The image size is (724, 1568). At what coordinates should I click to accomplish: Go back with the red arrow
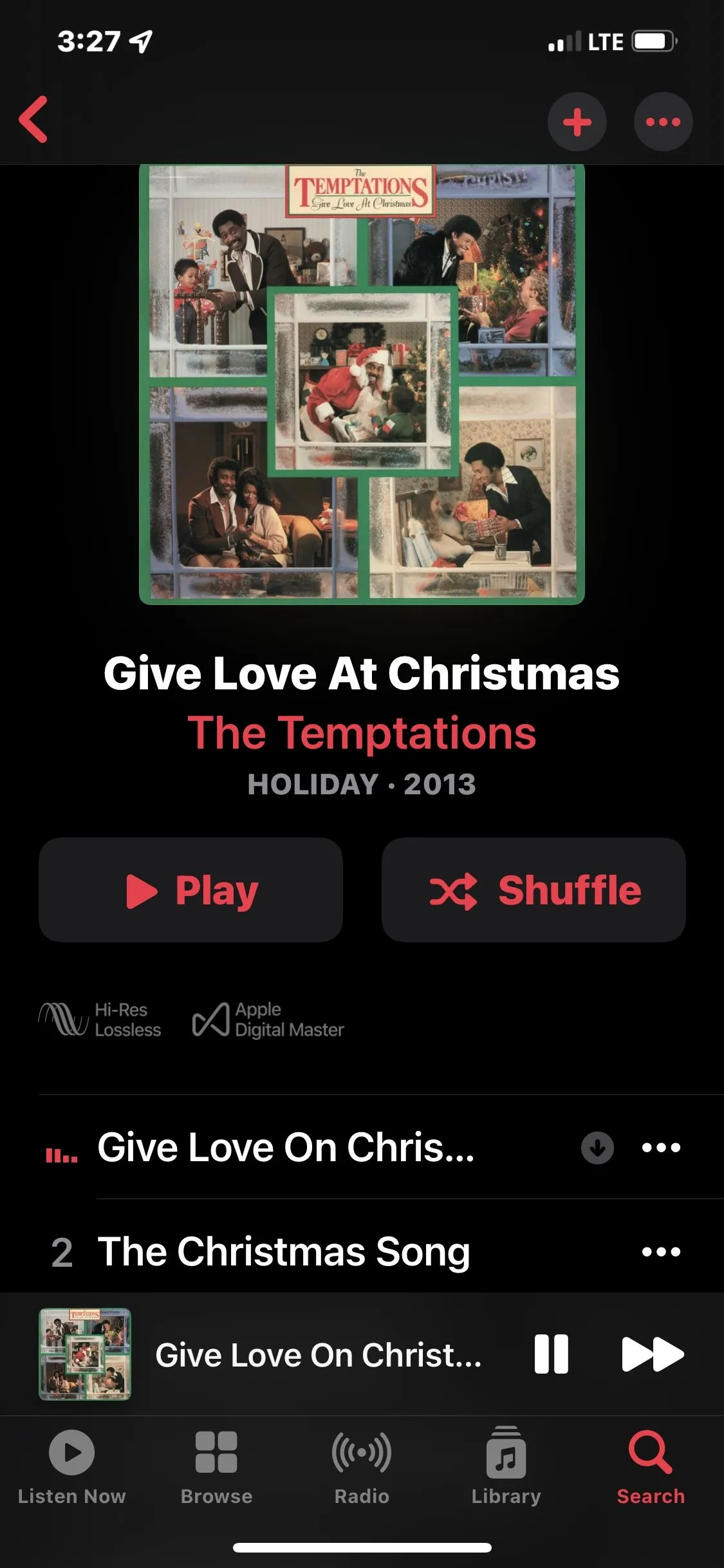[x=33, y=120]
